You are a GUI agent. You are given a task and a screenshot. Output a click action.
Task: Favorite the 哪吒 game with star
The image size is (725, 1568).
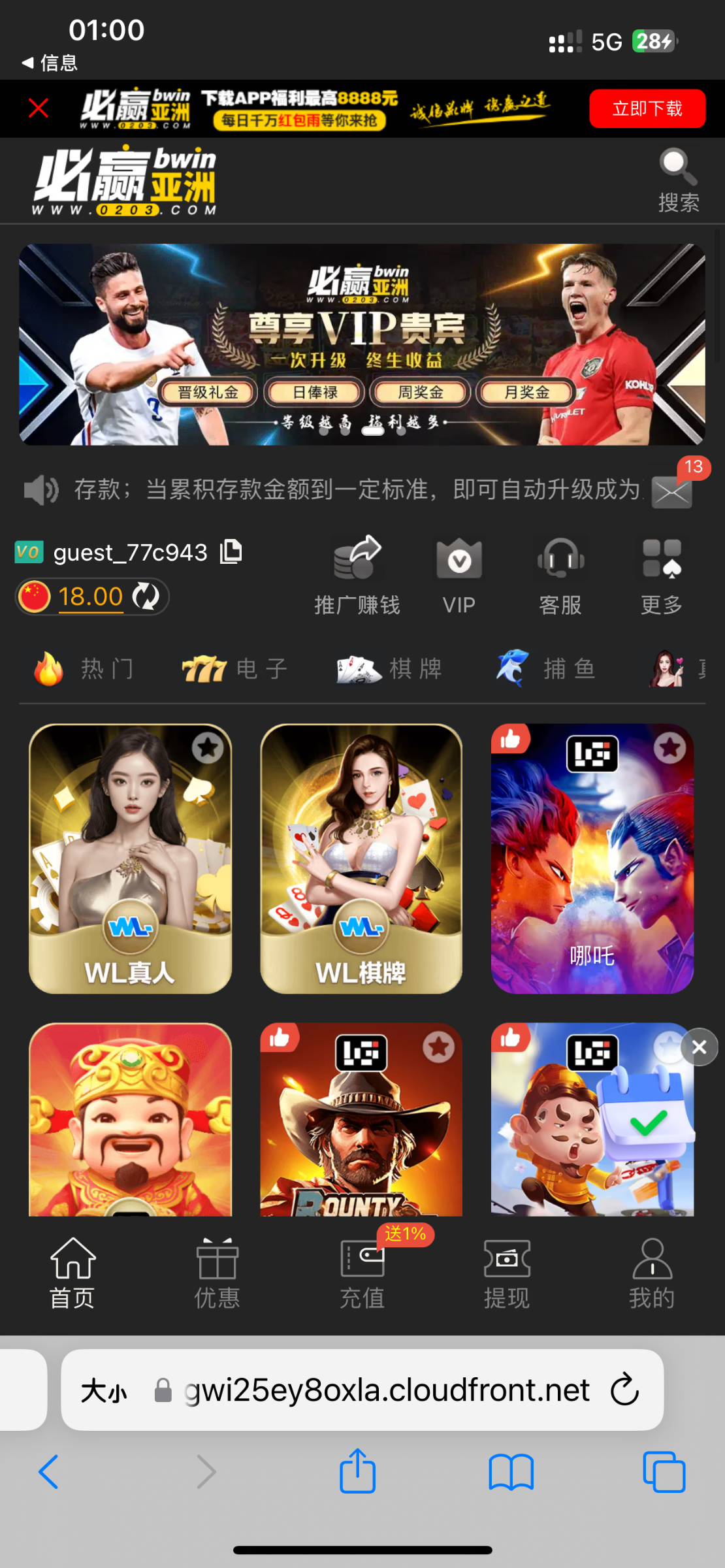click(x=670, y=748)
